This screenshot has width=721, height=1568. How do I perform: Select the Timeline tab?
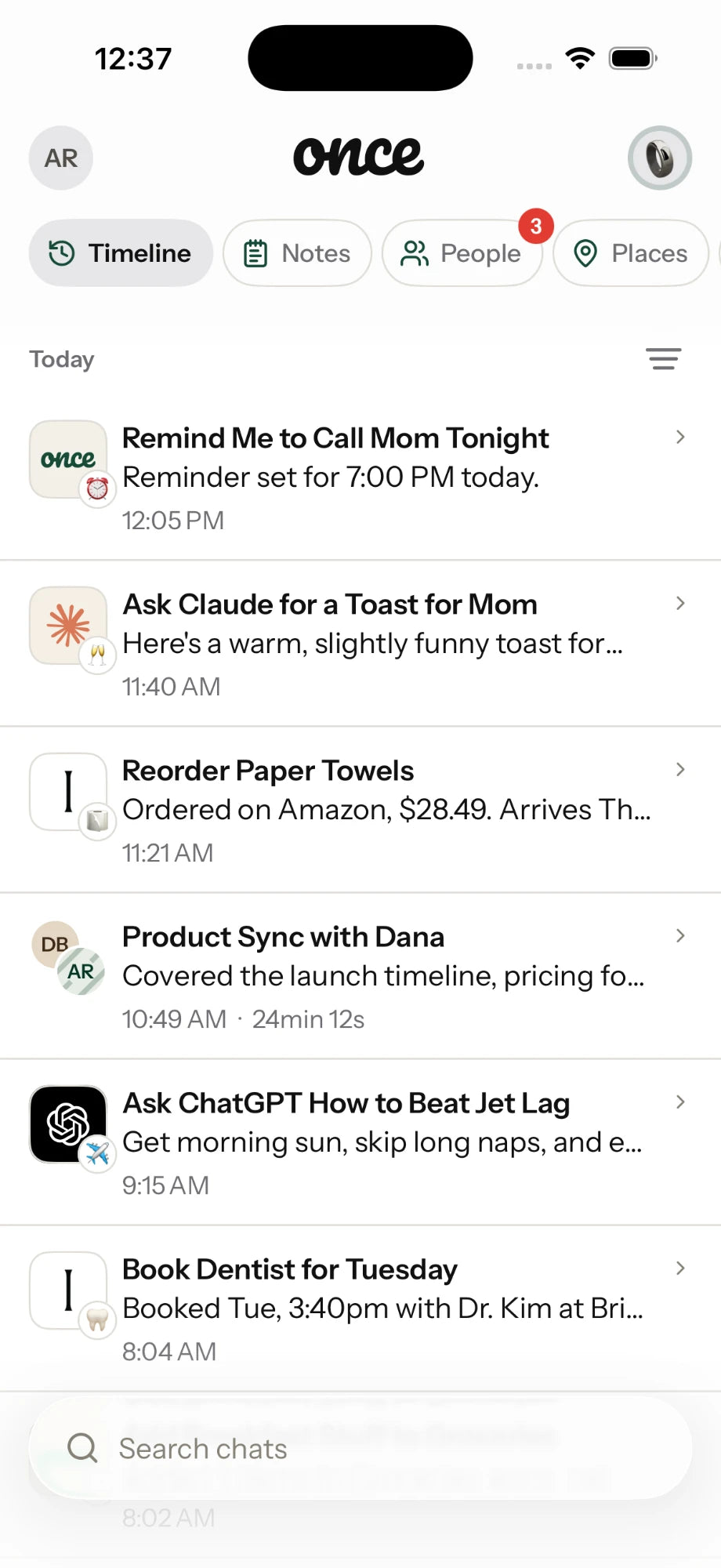(x=121, y=253)
